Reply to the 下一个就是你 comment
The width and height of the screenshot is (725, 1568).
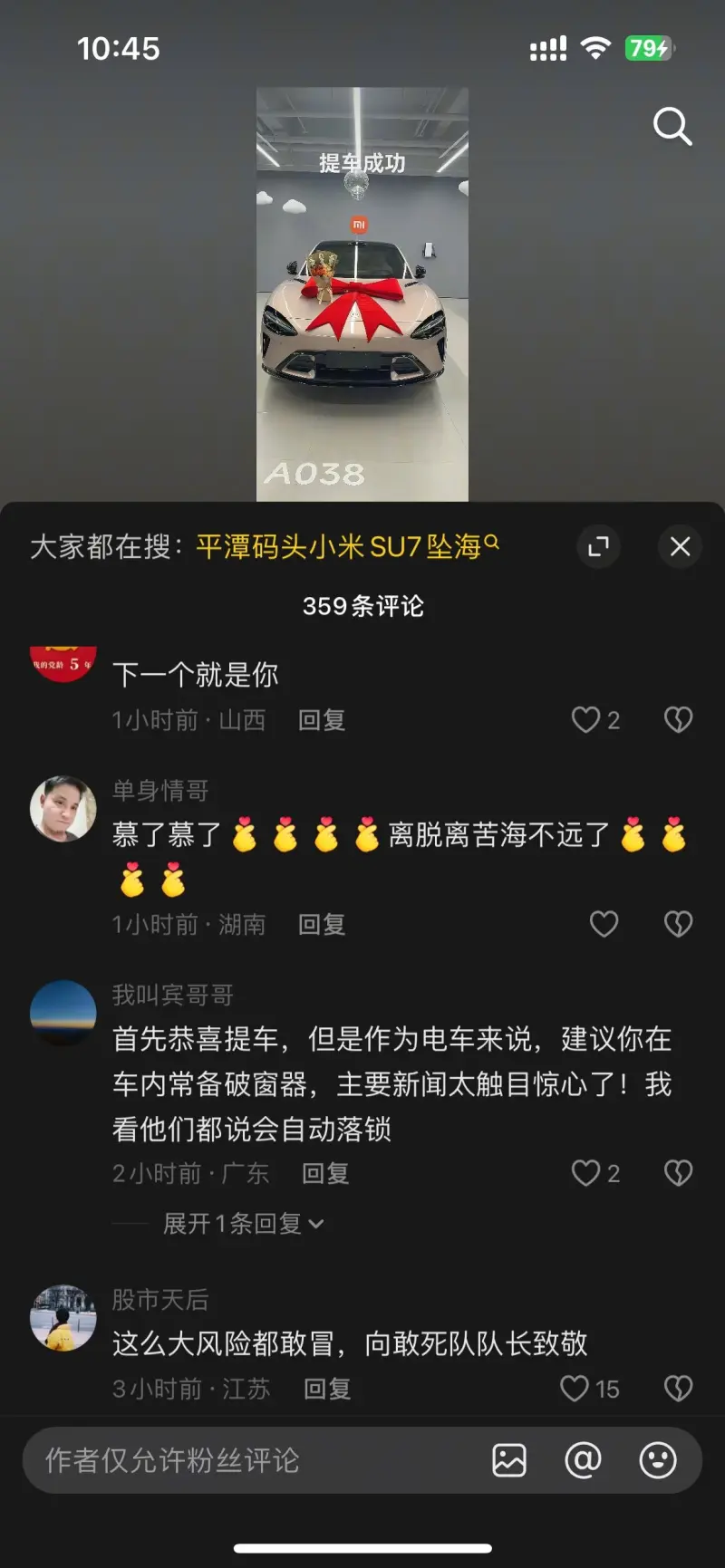322,720
